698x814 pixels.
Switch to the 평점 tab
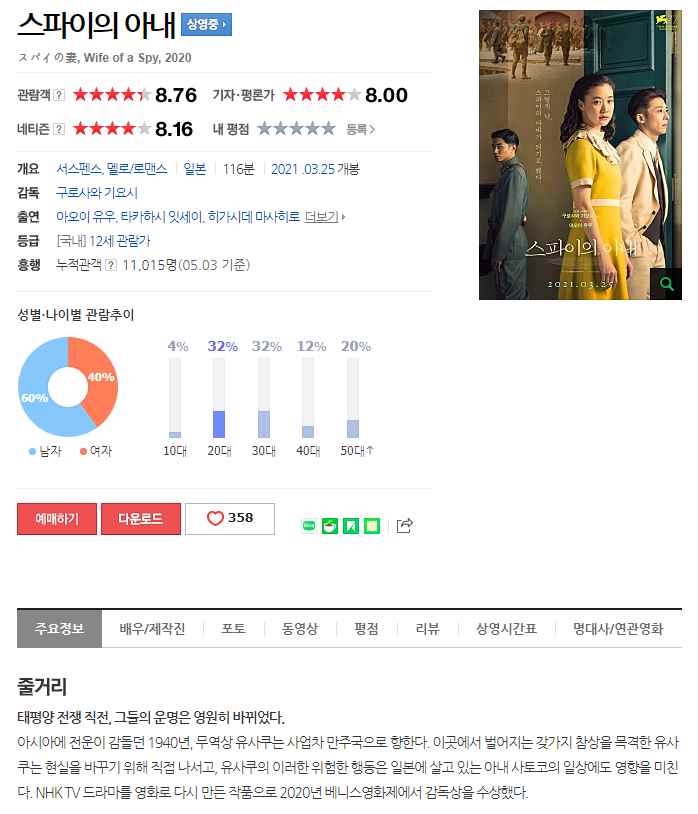(366, 629)
